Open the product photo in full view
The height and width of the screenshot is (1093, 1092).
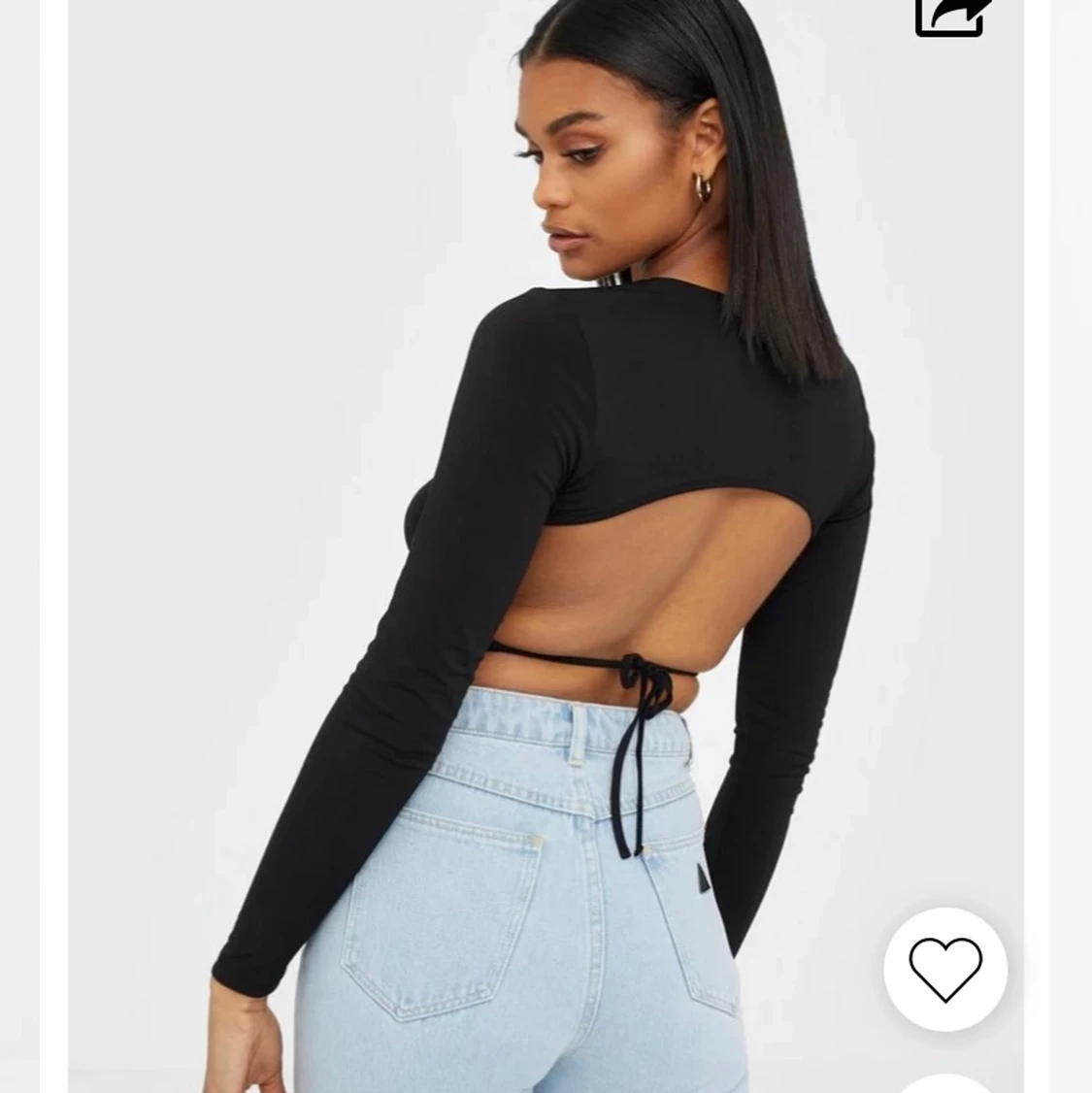click(544, 544)
